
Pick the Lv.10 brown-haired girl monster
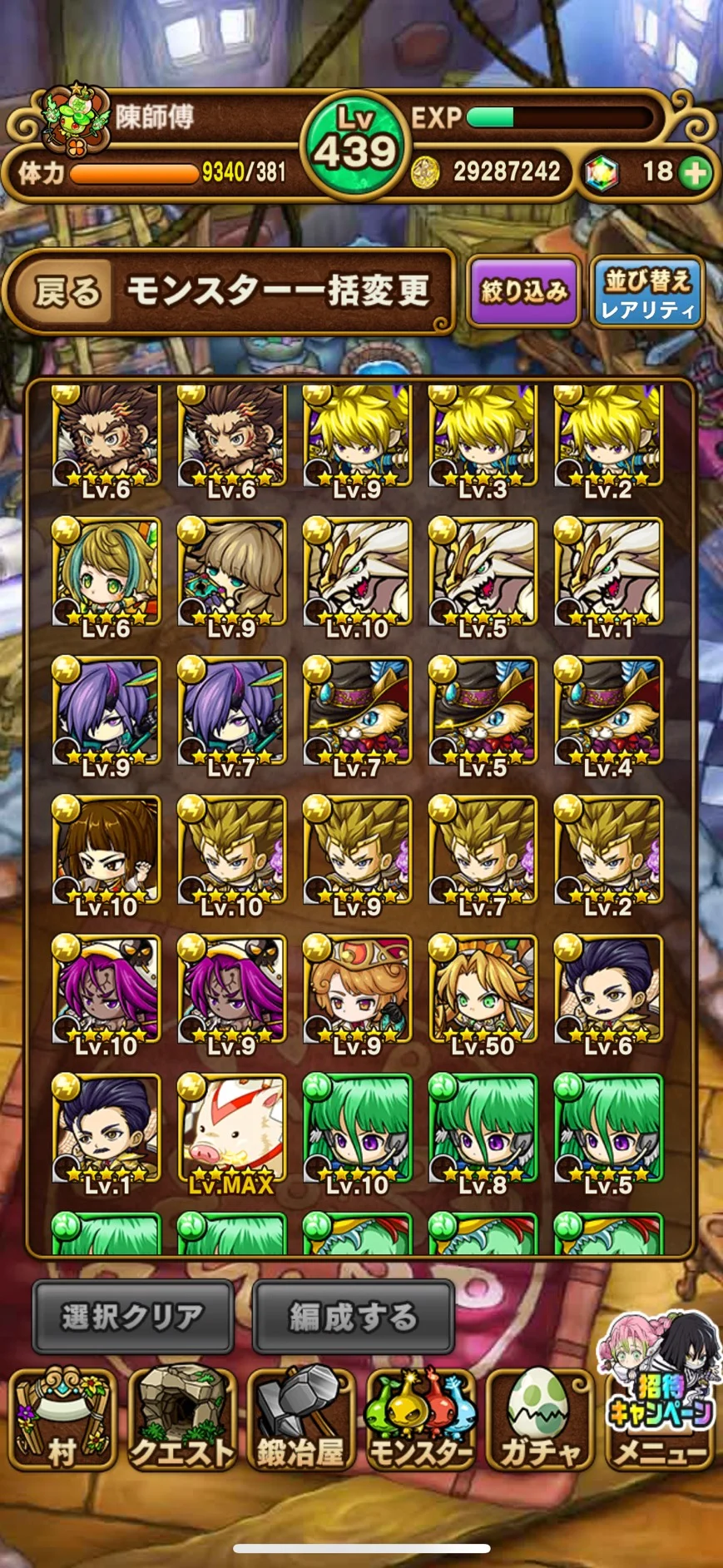pos(106,851)
